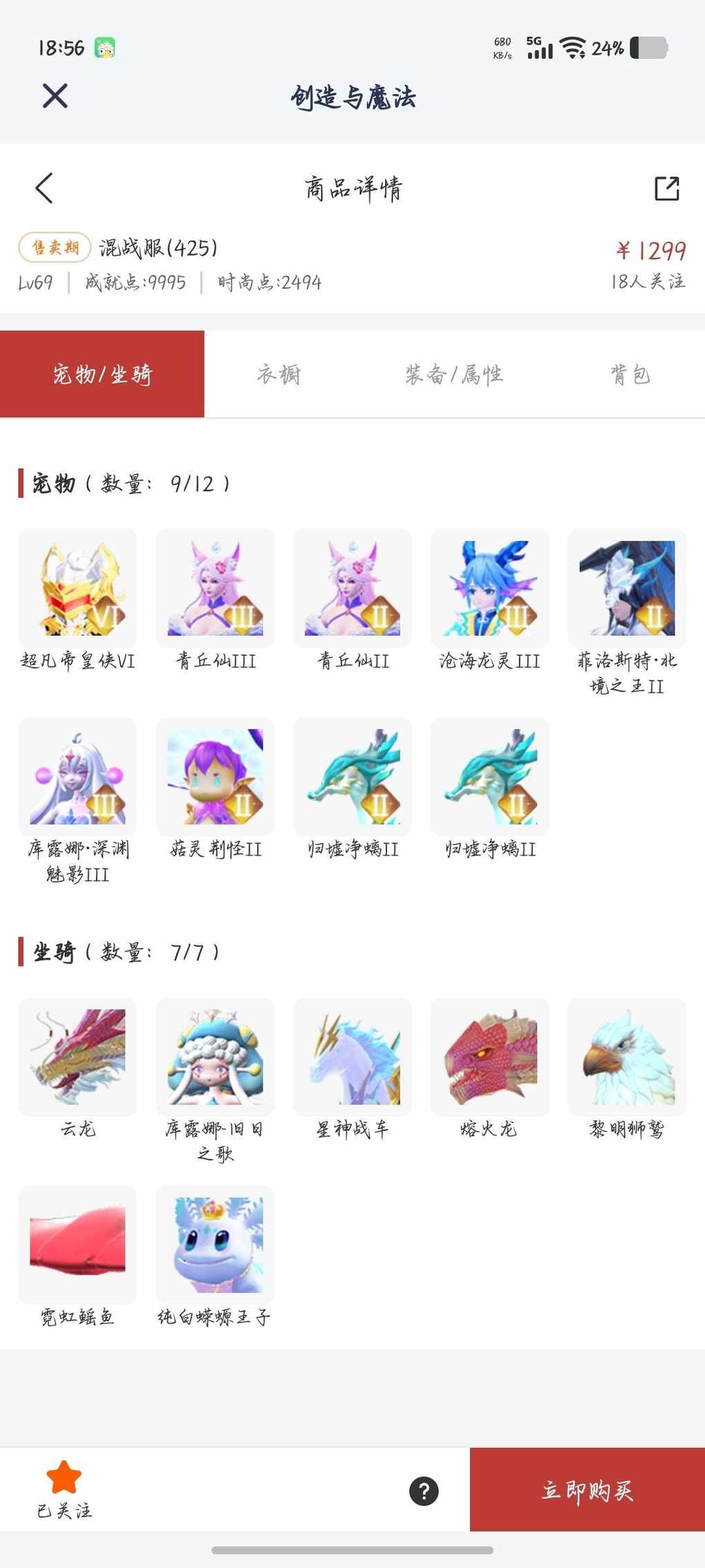Share this listing via the share icon

pyautogui.click(x=666, y=188)
